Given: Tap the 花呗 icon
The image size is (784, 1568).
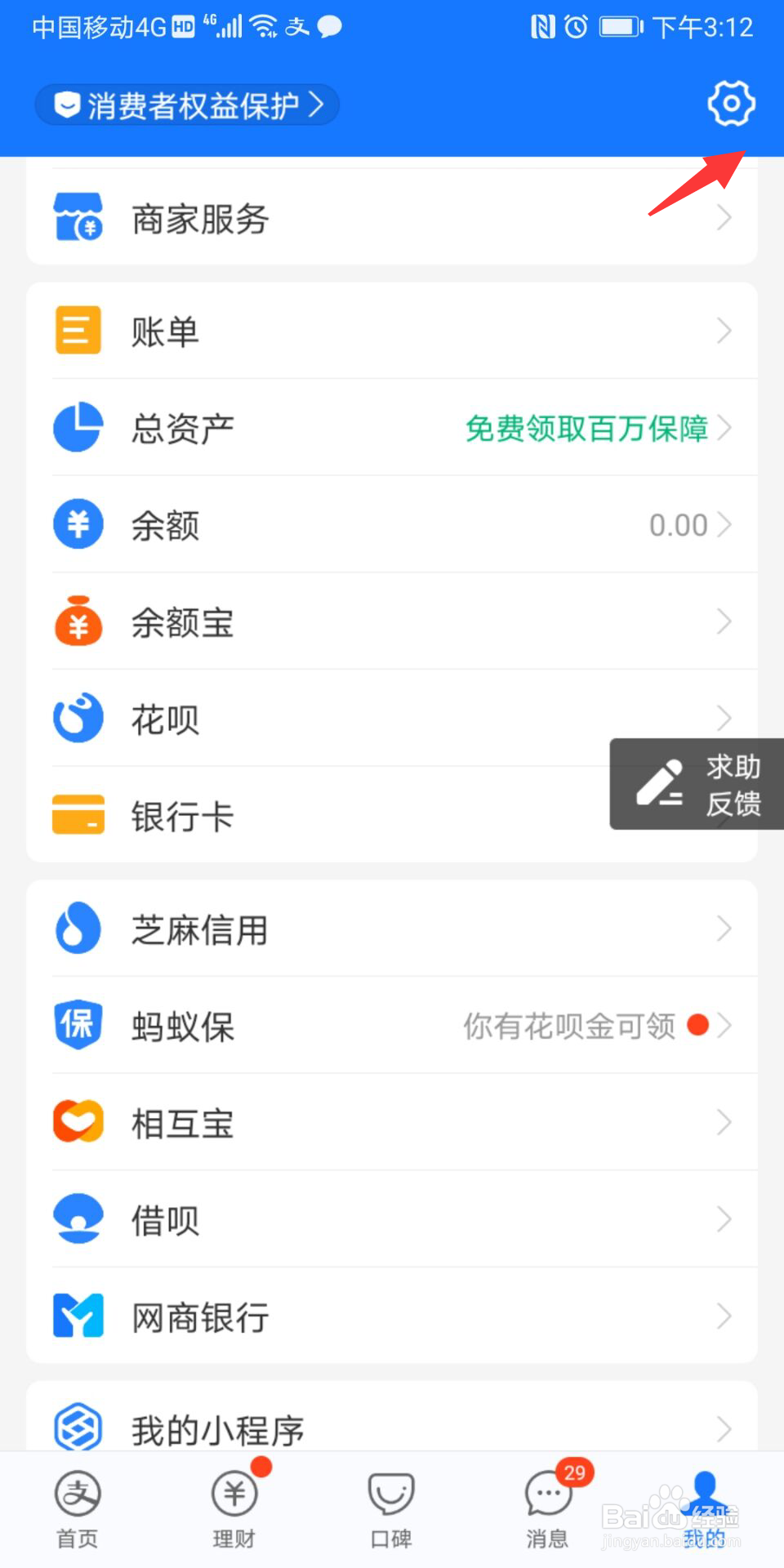Looking at the screenshot, I should tap(77, 719).
